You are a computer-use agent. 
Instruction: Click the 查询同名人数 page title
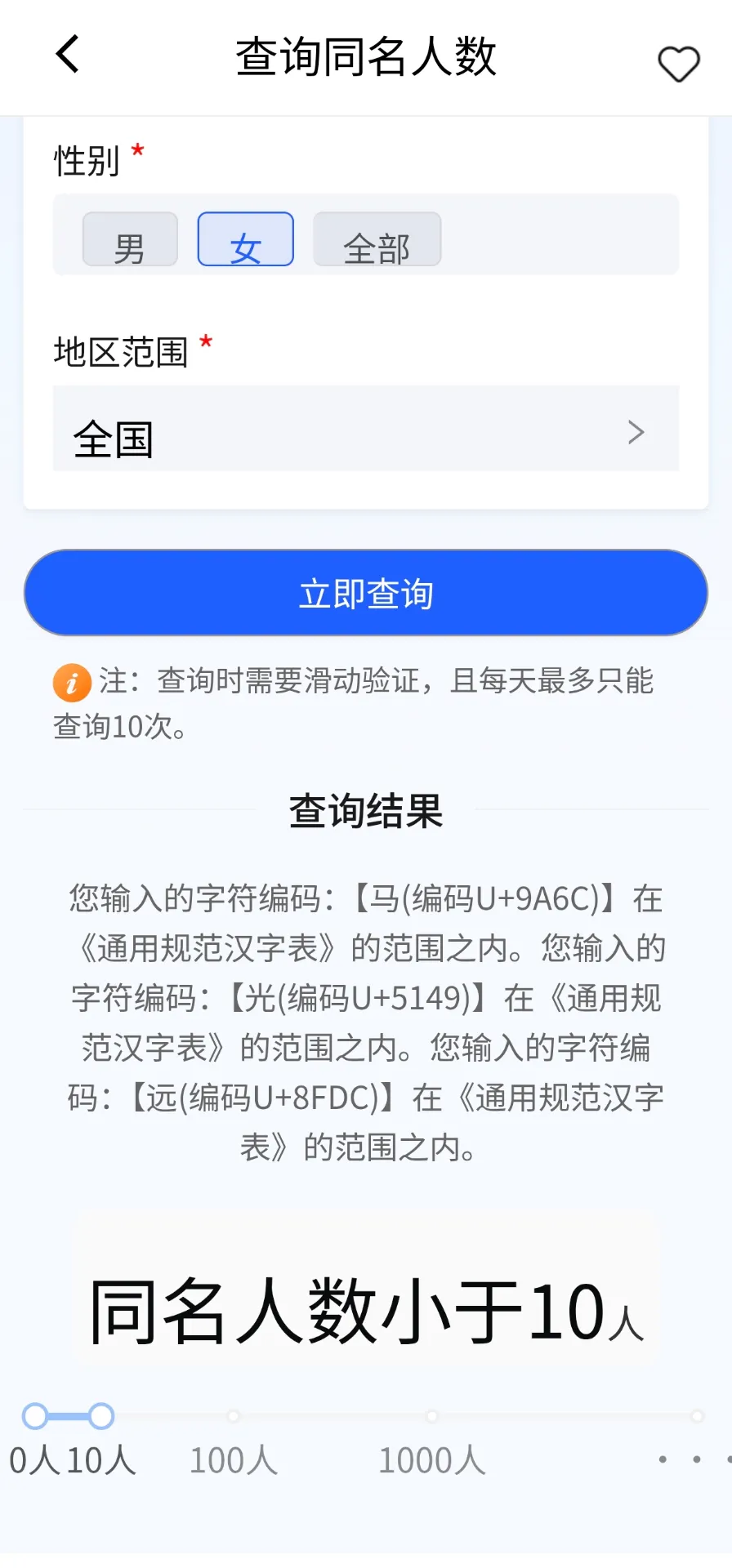click(365, 56)
